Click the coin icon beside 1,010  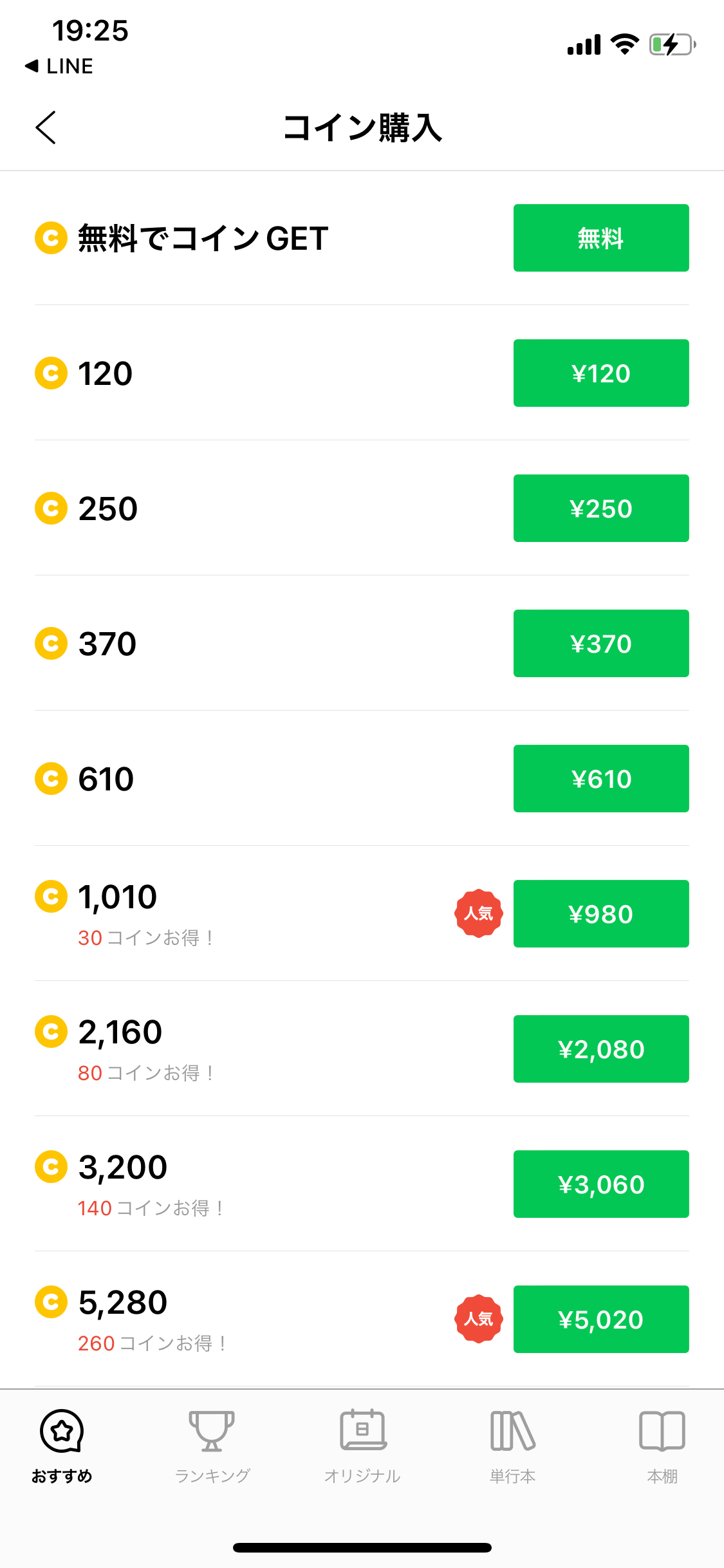[x=50, y=896]
